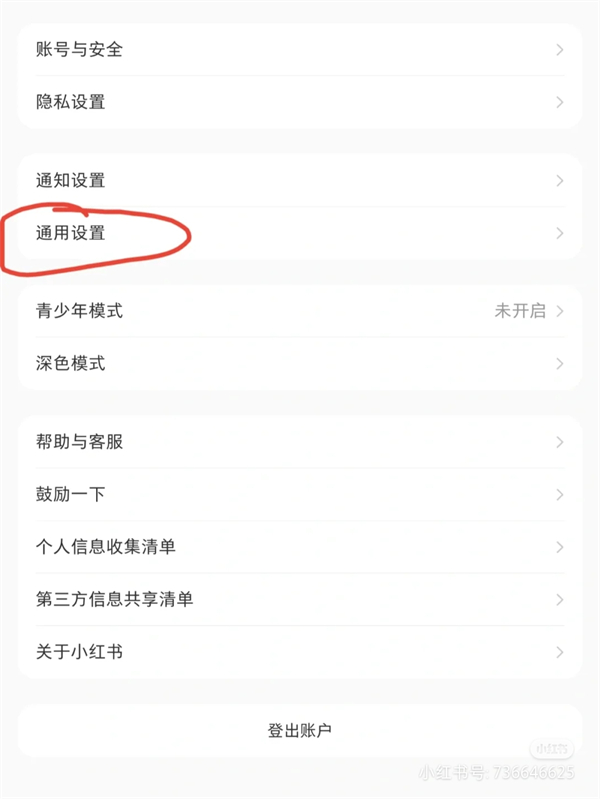
Task: Open 帮助与客服
Action: [300, 442]
